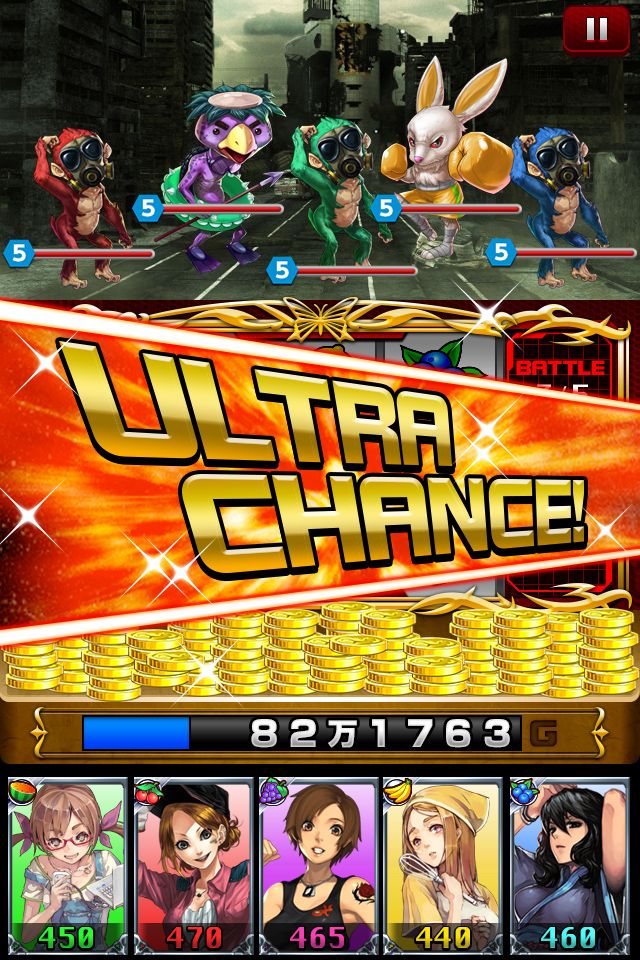640x960 pixels.
Task: Select the blueberry character card with 460
Action: point(569,867)
